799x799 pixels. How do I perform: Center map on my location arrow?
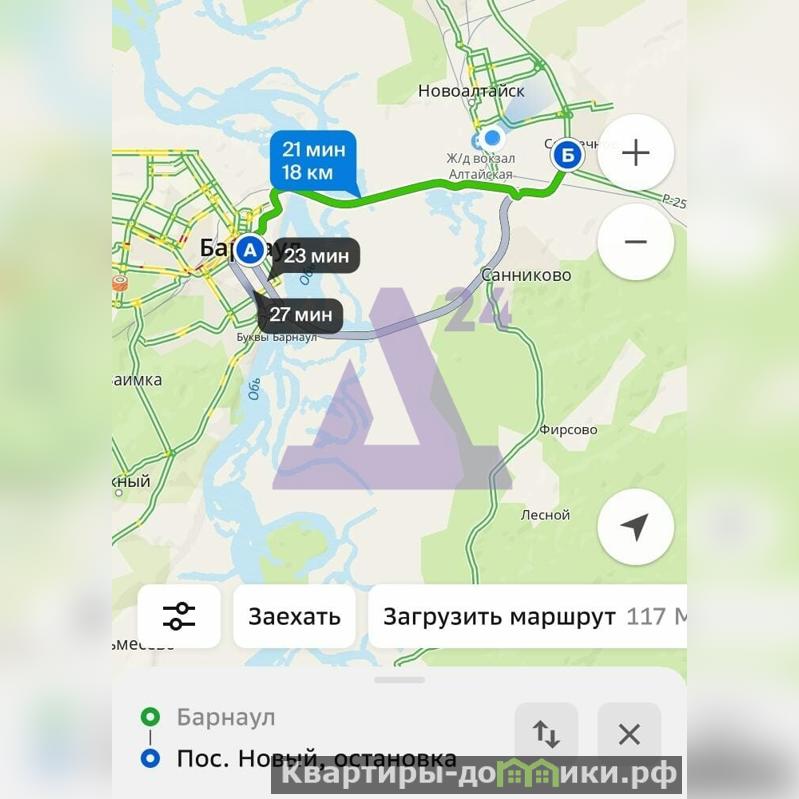coord(635,527)
